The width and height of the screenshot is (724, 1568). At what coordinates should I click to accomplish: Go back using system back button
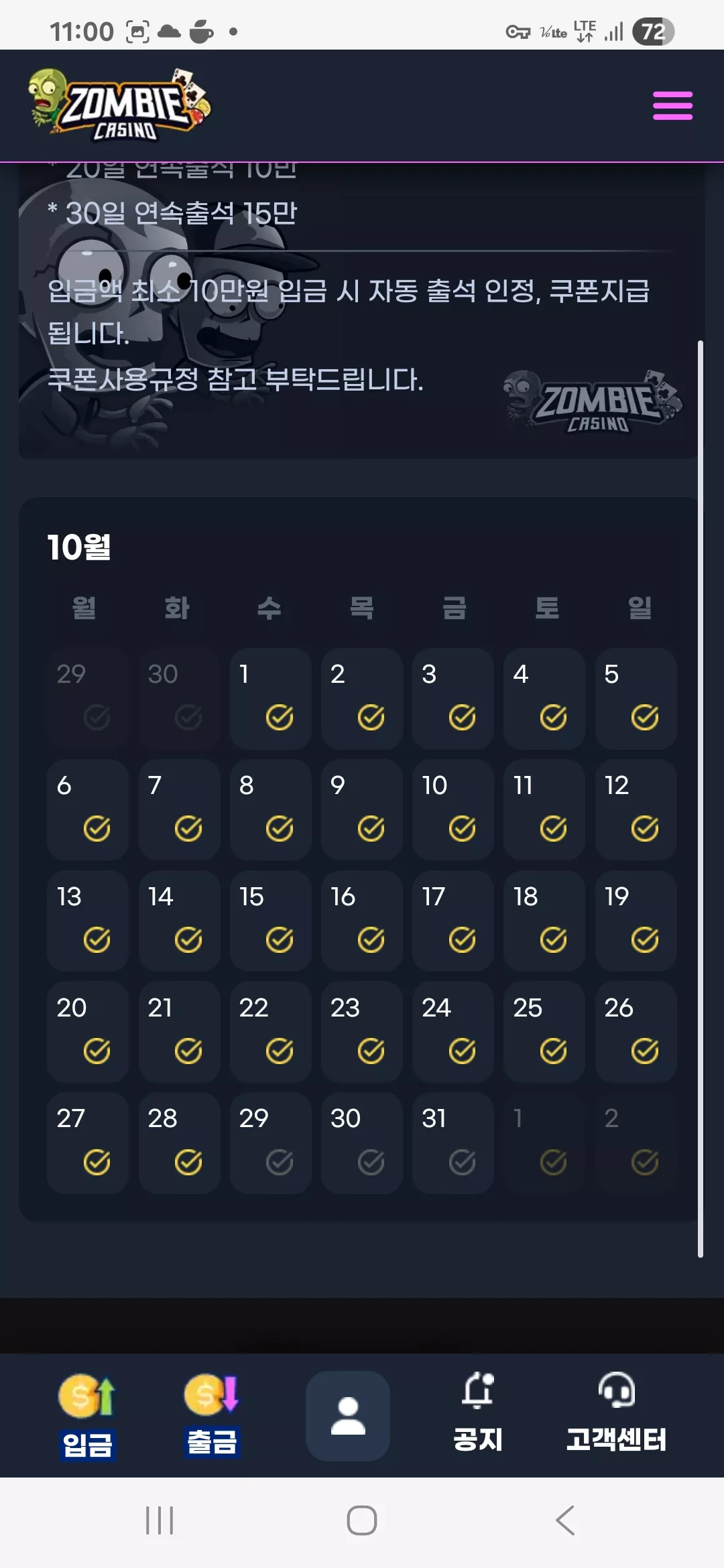point(565,1520)
